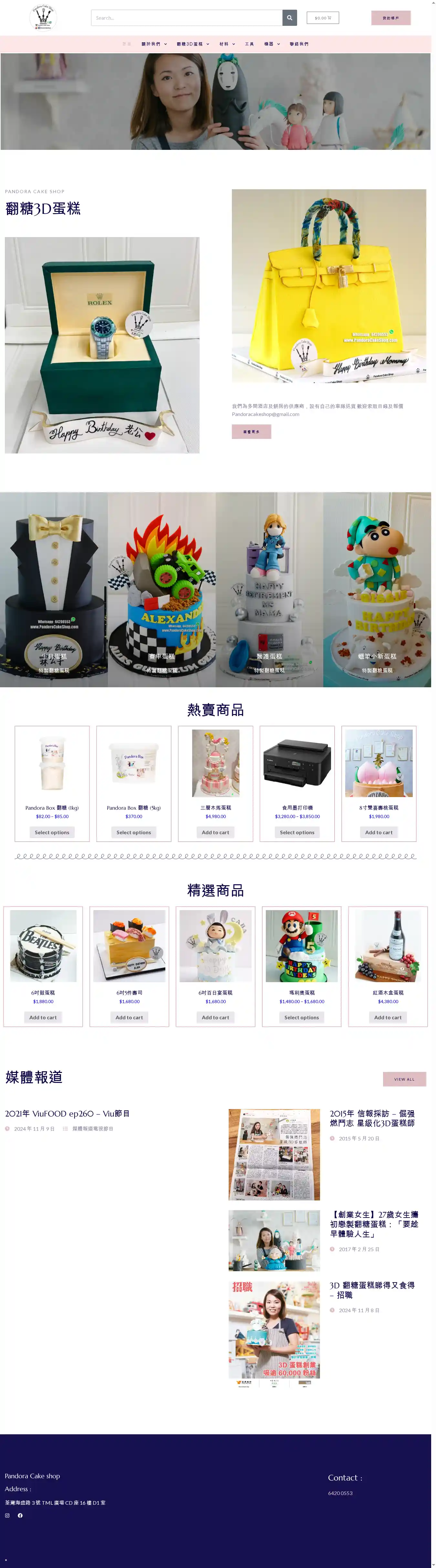The height and width of the screenshot is (1568, 436).
Task: Tap the Search input field
Action: [186, 18]
